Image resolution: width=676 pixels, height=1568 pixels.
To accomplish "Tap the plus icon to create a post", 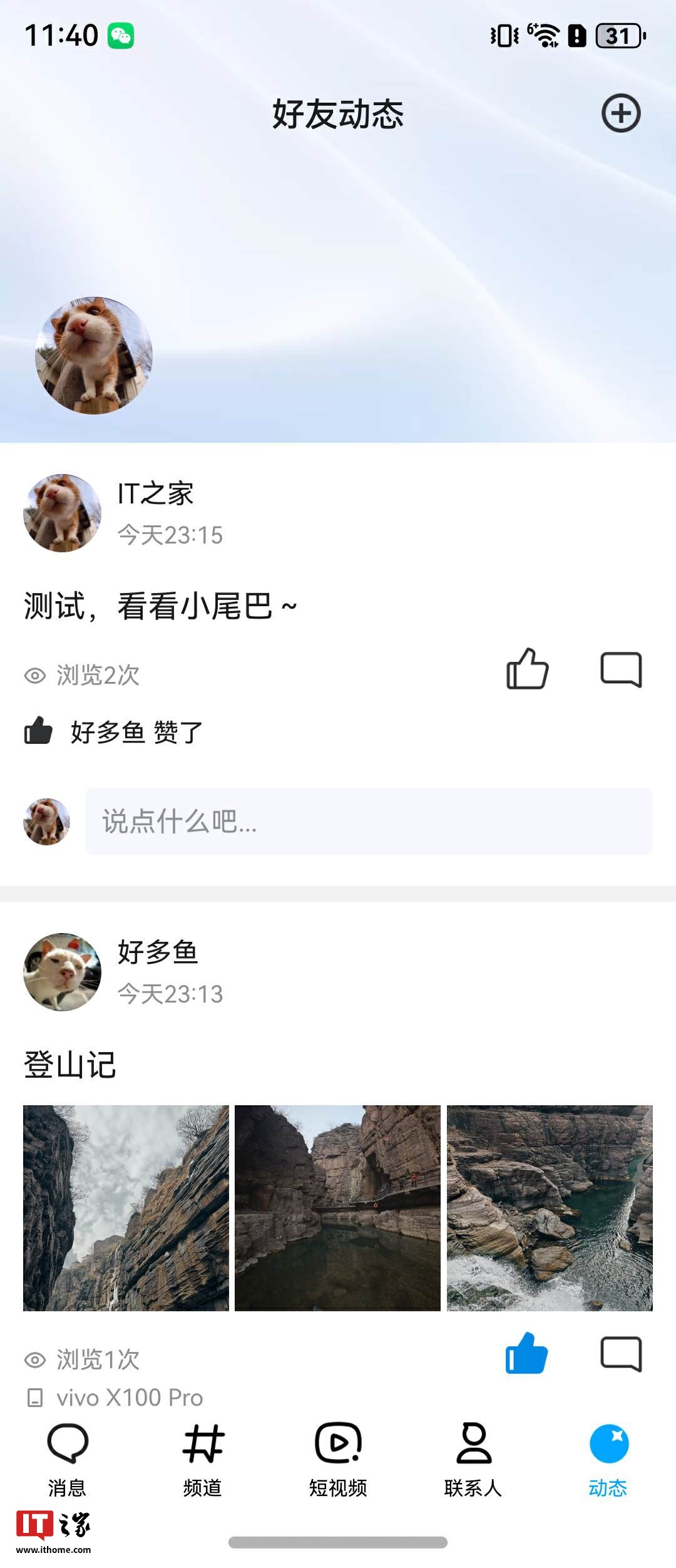I will pos(621,113).
